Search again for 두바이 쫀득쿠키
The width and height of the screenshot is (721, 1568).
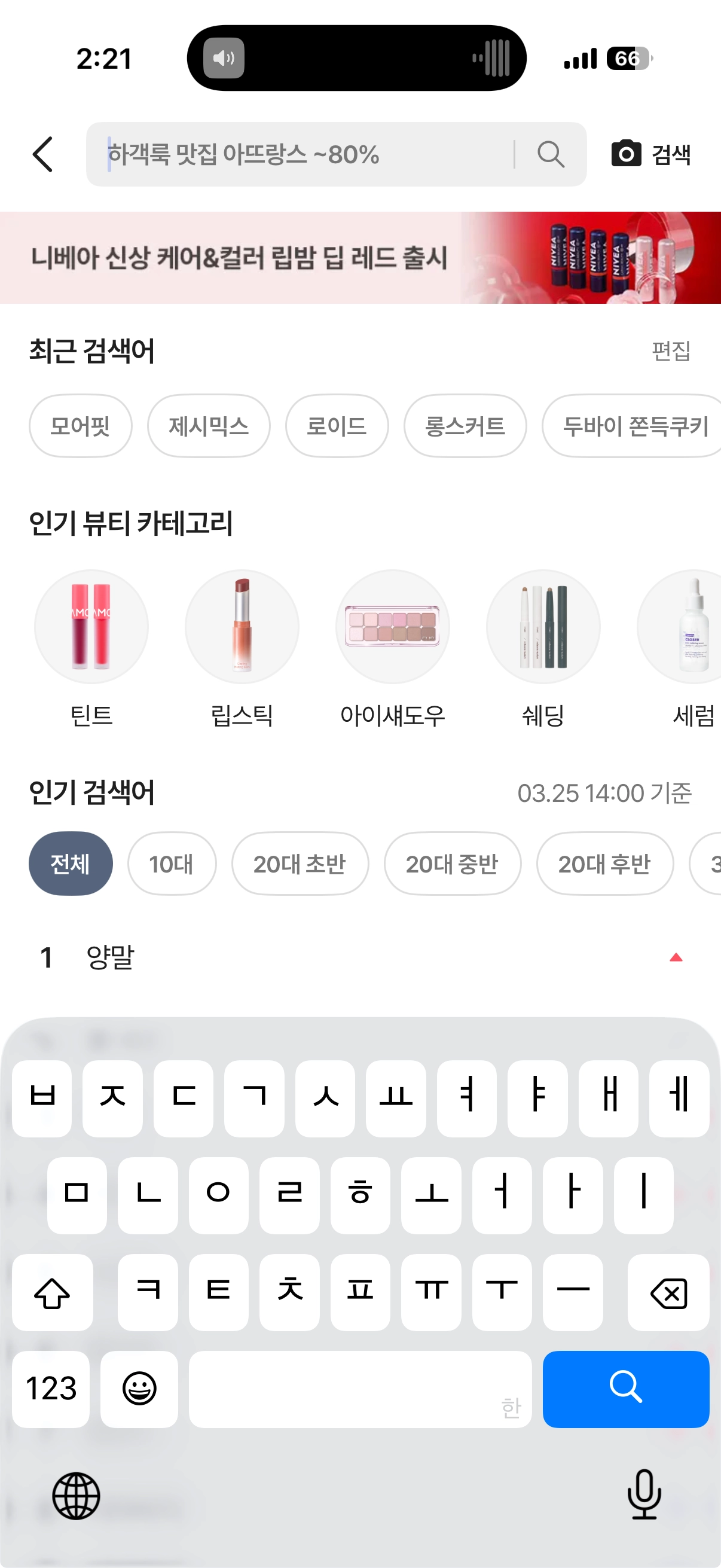[x=633, y=426]
